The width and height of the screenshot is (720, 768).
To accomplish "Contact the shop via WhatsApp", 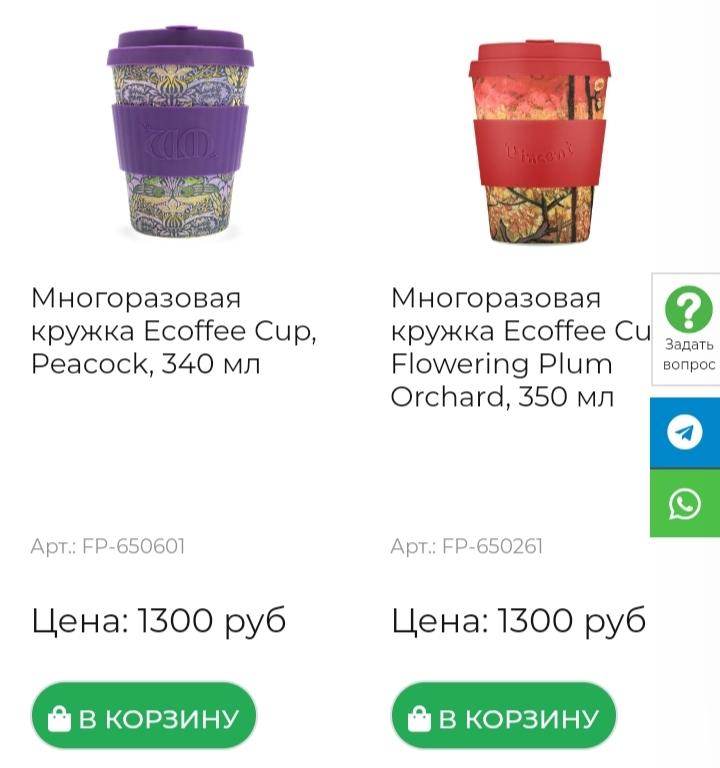I will click(685, 503).
